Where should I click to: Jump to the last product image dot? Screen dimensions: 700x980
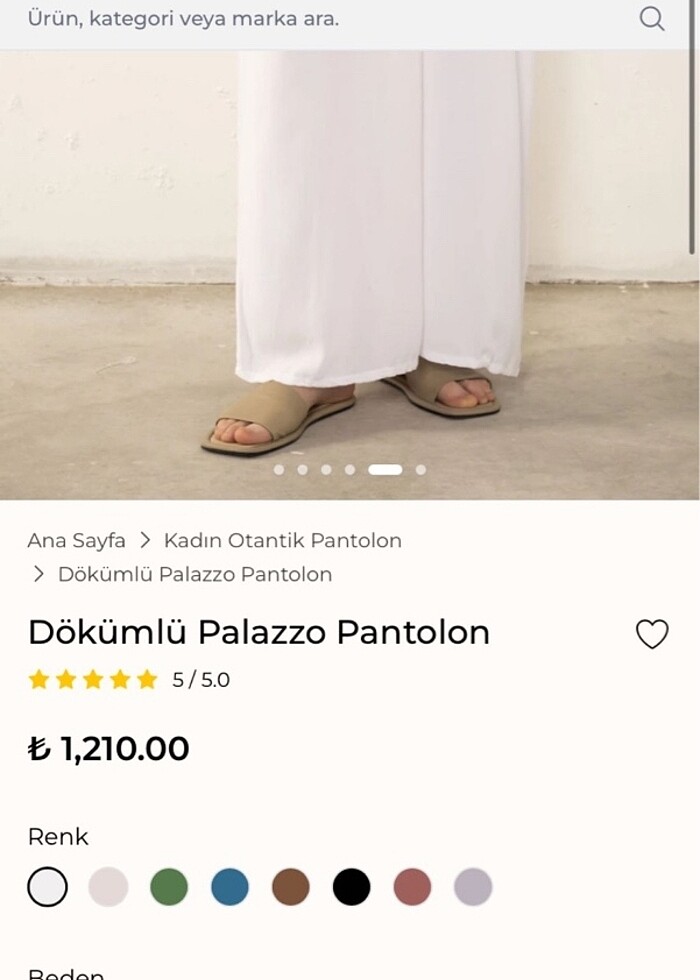pyautogui.click(x=421, y=470)
